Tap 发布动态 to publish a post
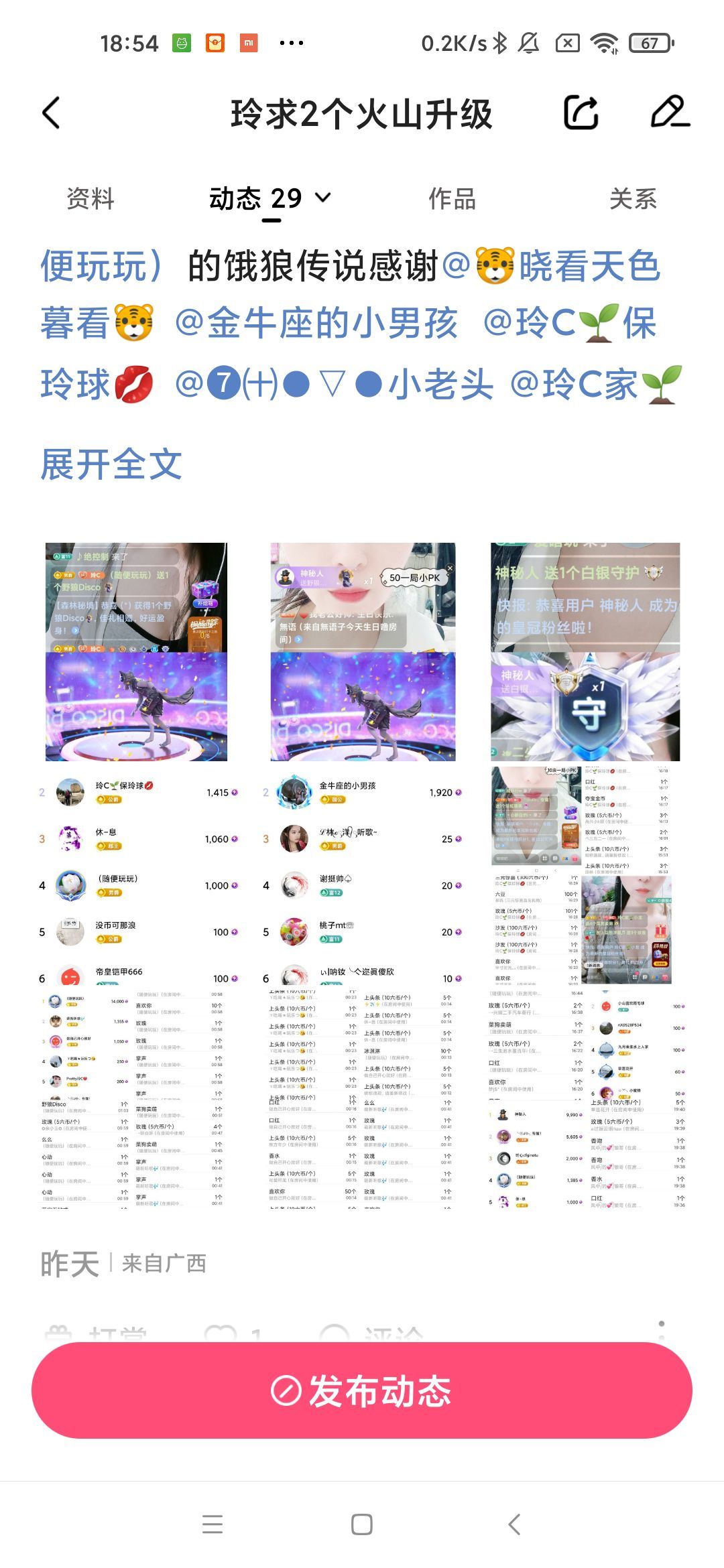This screenshot has width=724, height=1568. click(362, 1391)
